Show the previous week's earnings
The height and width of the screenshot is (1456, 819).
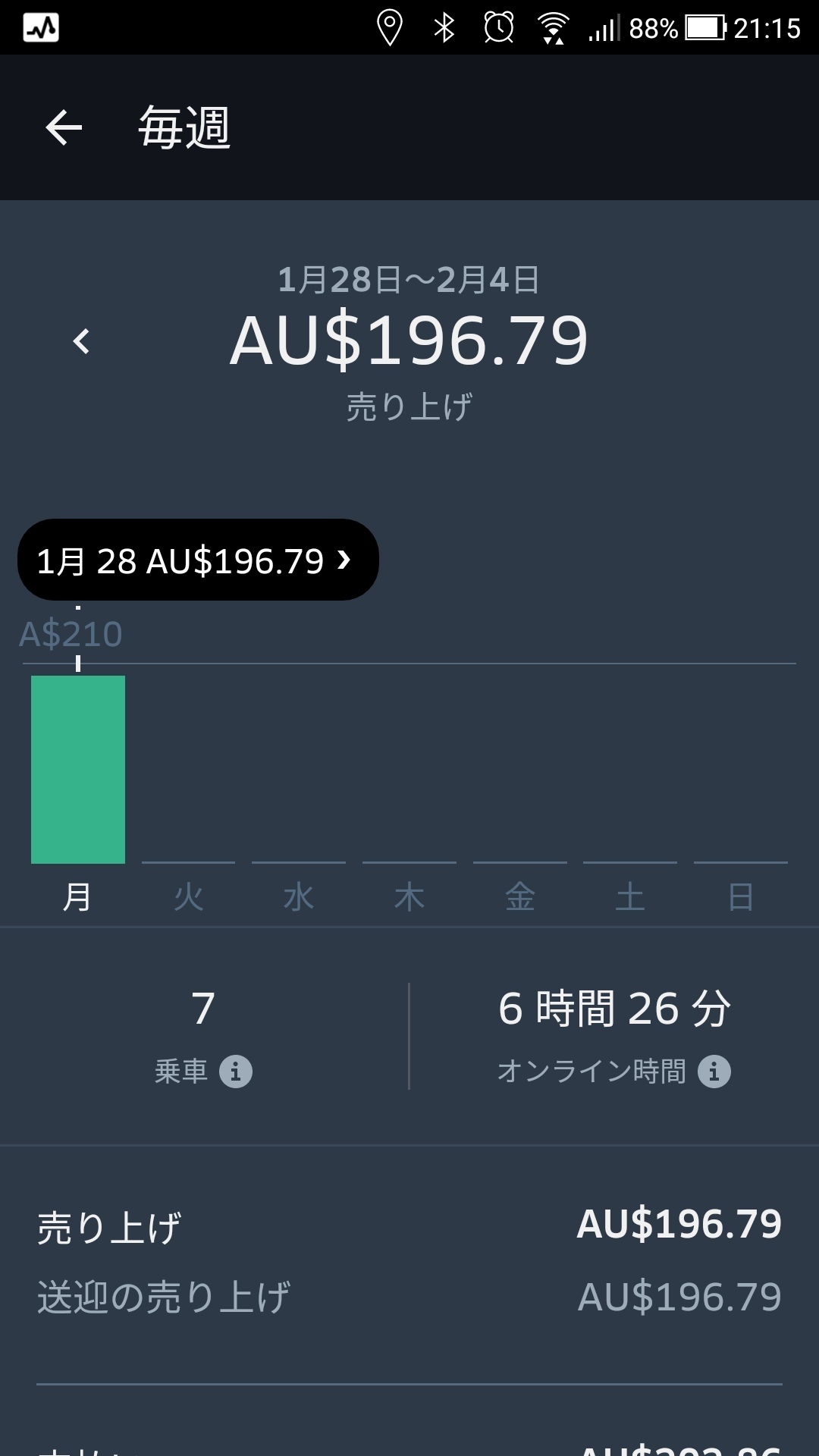(81, 341)
